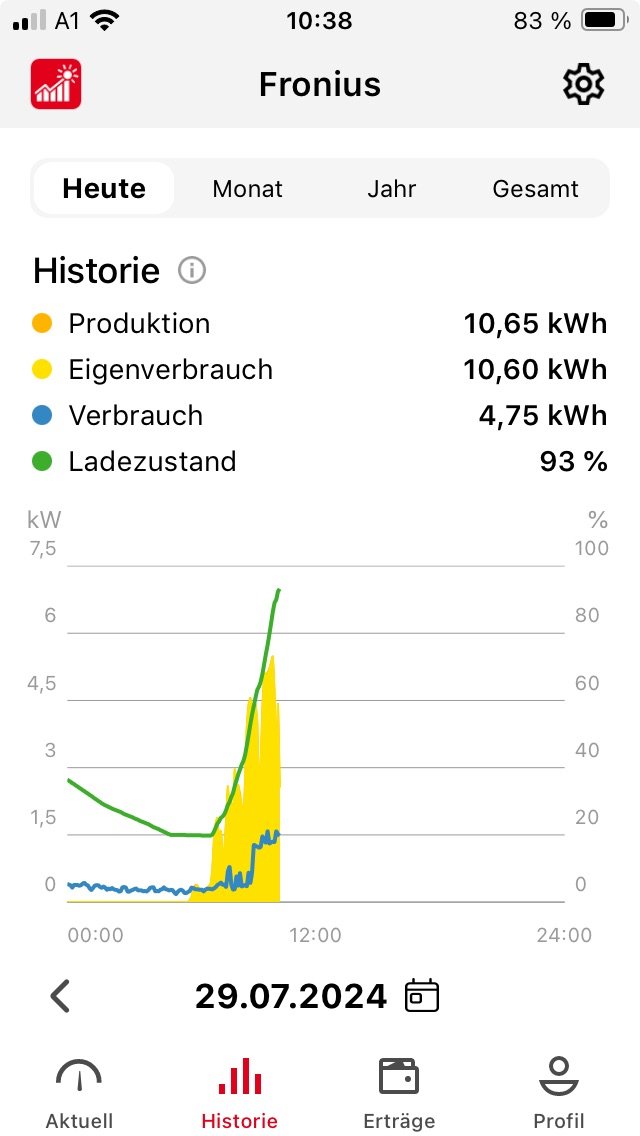The width and height of the screenshot is (640, 1136).
Task: Open the settings gear
Action: [x=583, y=85]
